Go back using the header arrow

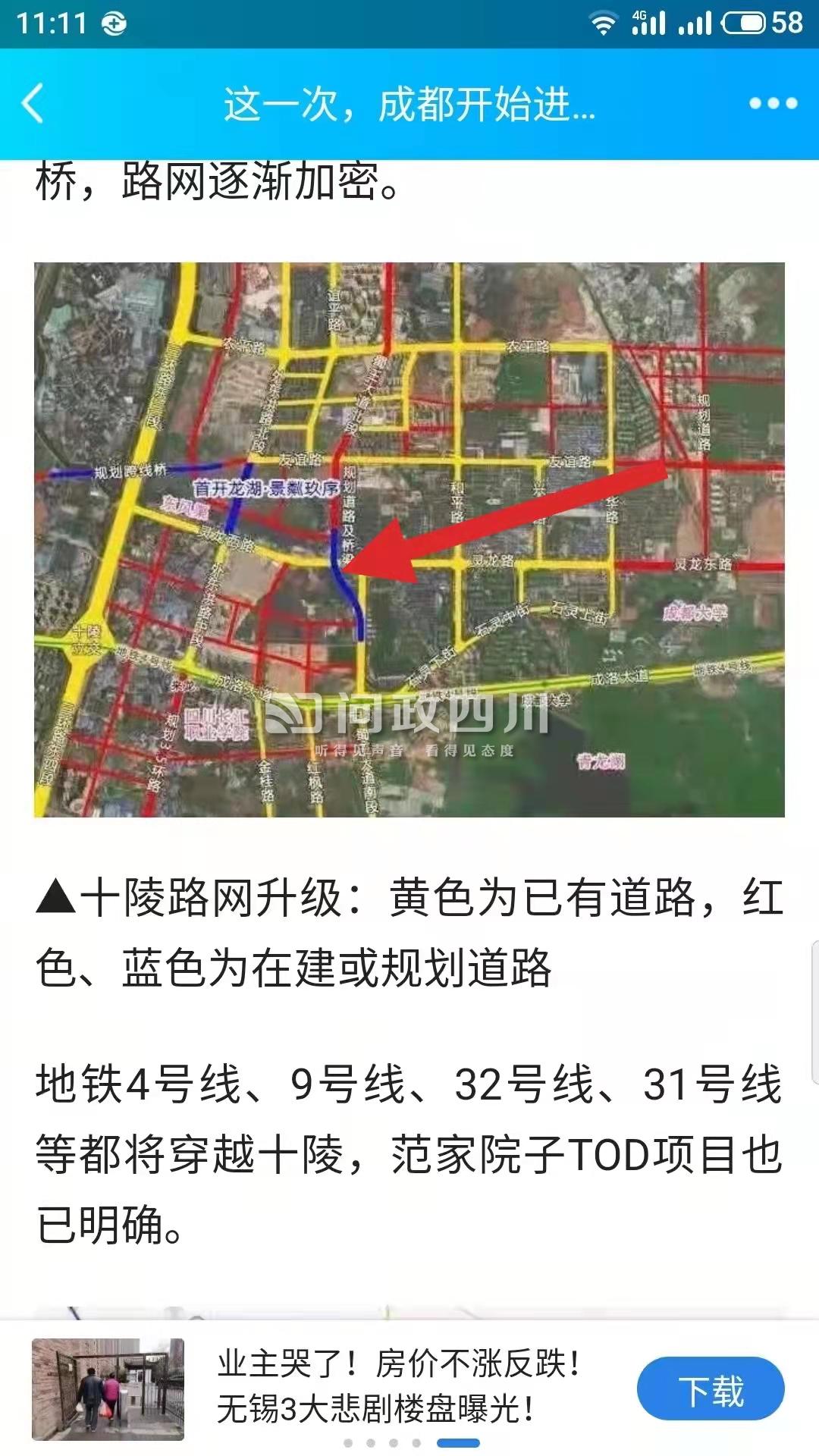pos(33,104)
